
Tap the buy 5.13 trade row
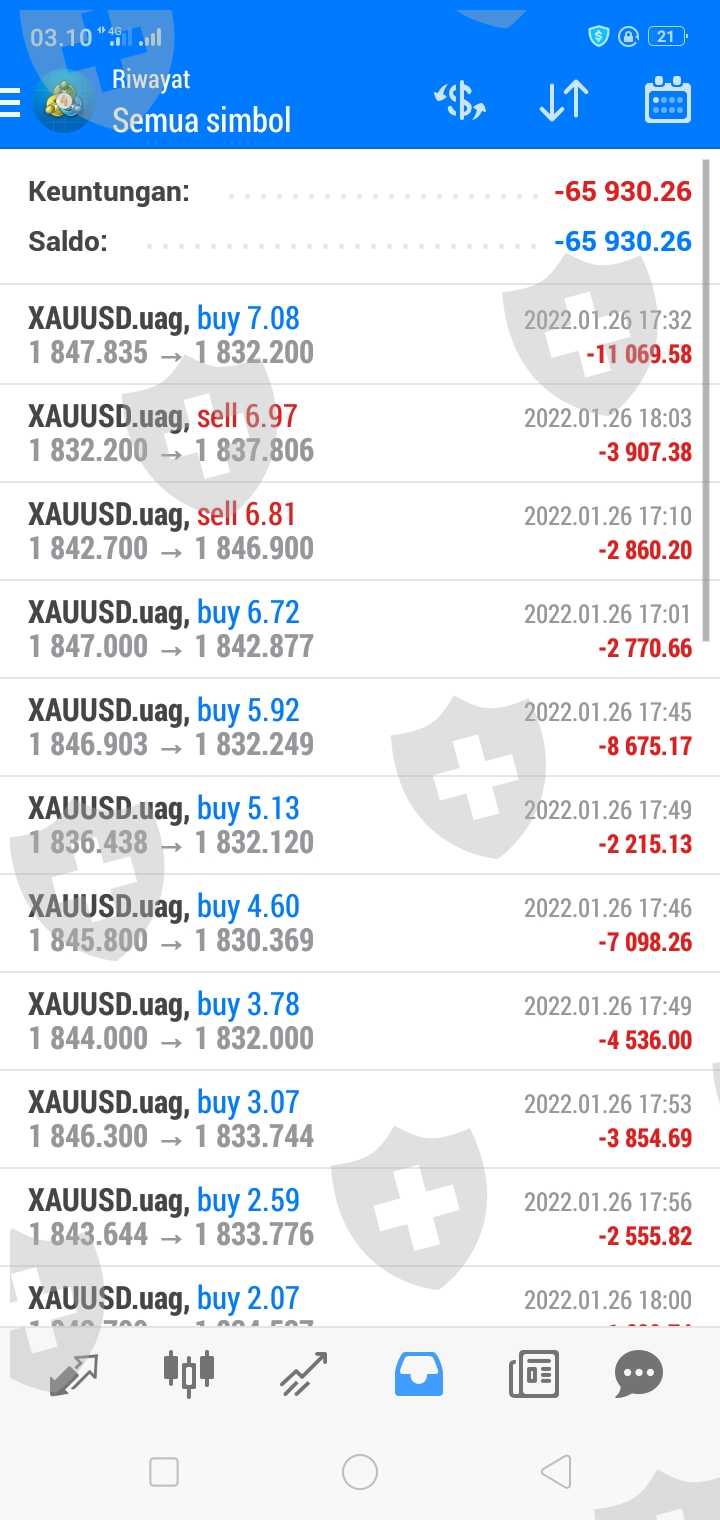point(360,825)
